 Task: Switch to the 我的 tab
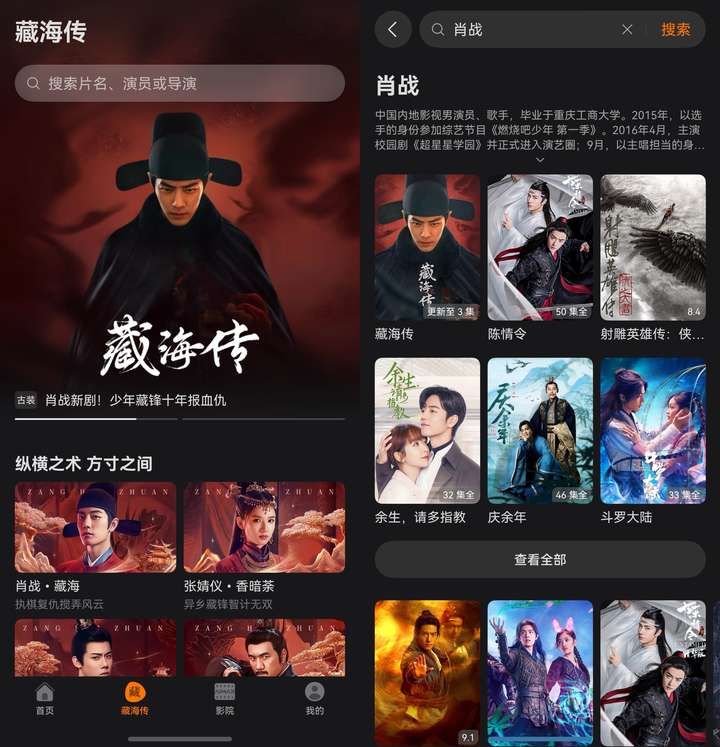click(x=314, y=699)
